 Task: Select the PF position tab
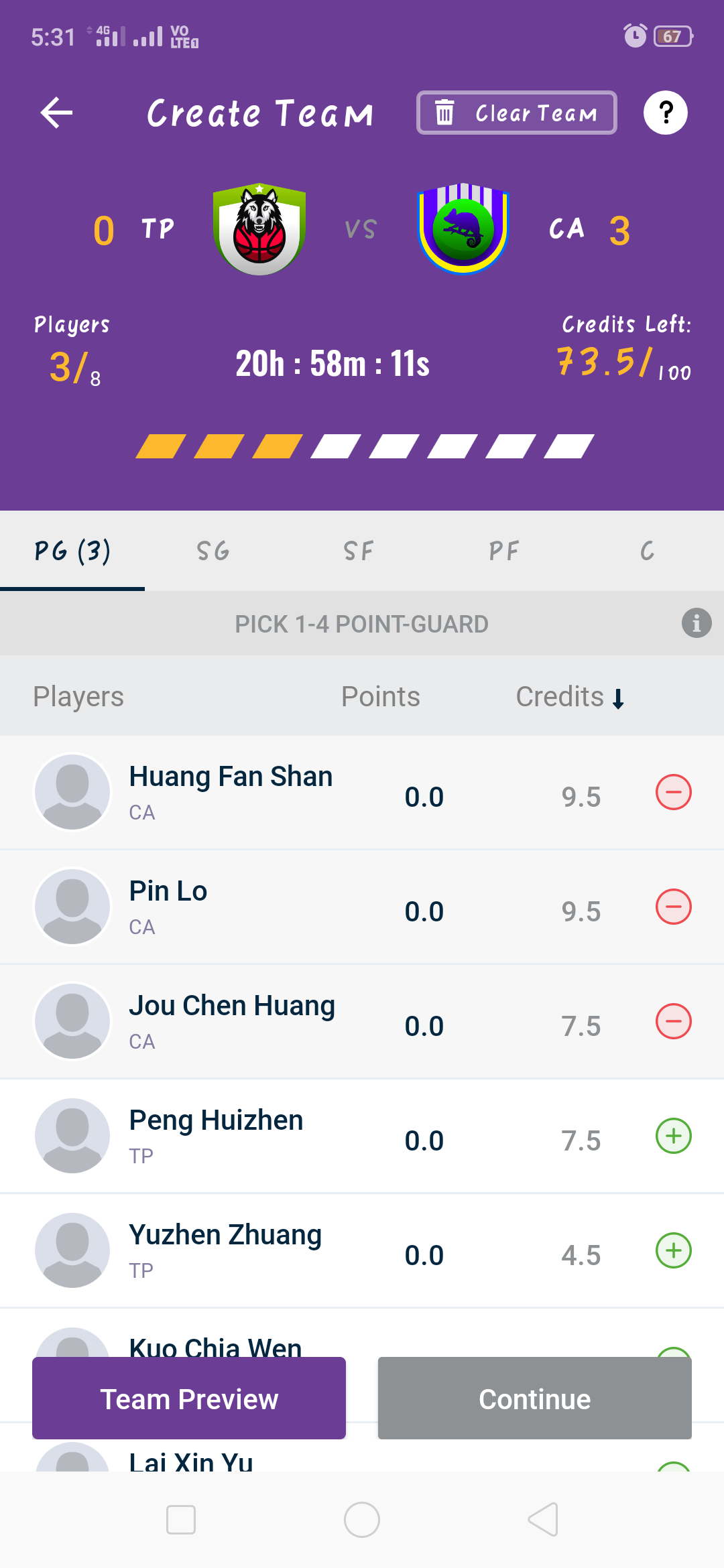click(x=504, y=551)
